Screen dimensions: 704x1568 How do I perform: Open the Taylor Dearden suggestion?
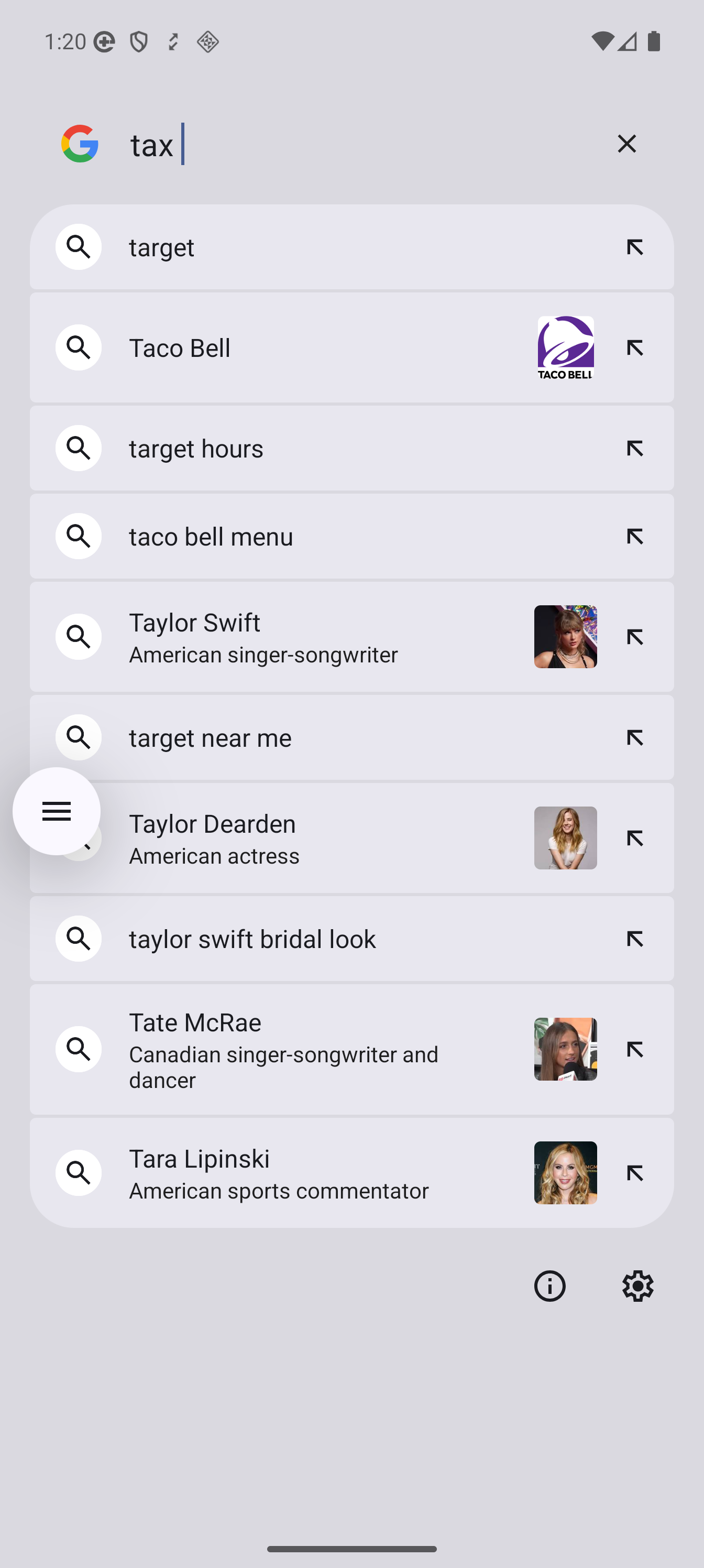[304, 838]
